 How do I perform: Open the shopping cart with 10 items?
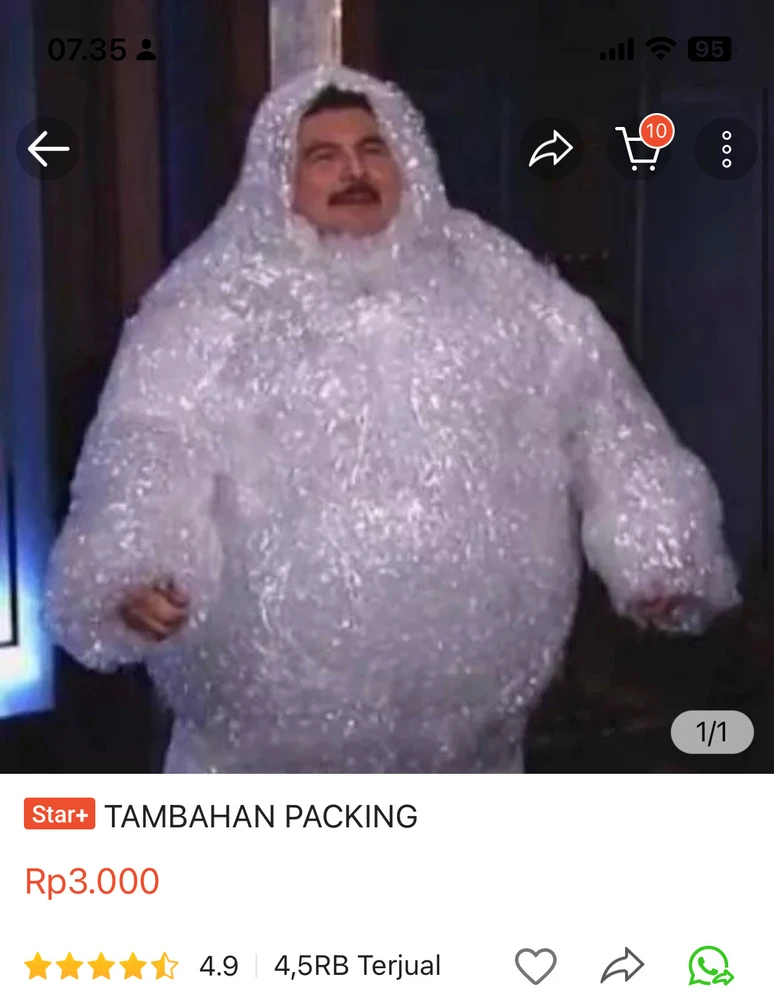[640, 150]
